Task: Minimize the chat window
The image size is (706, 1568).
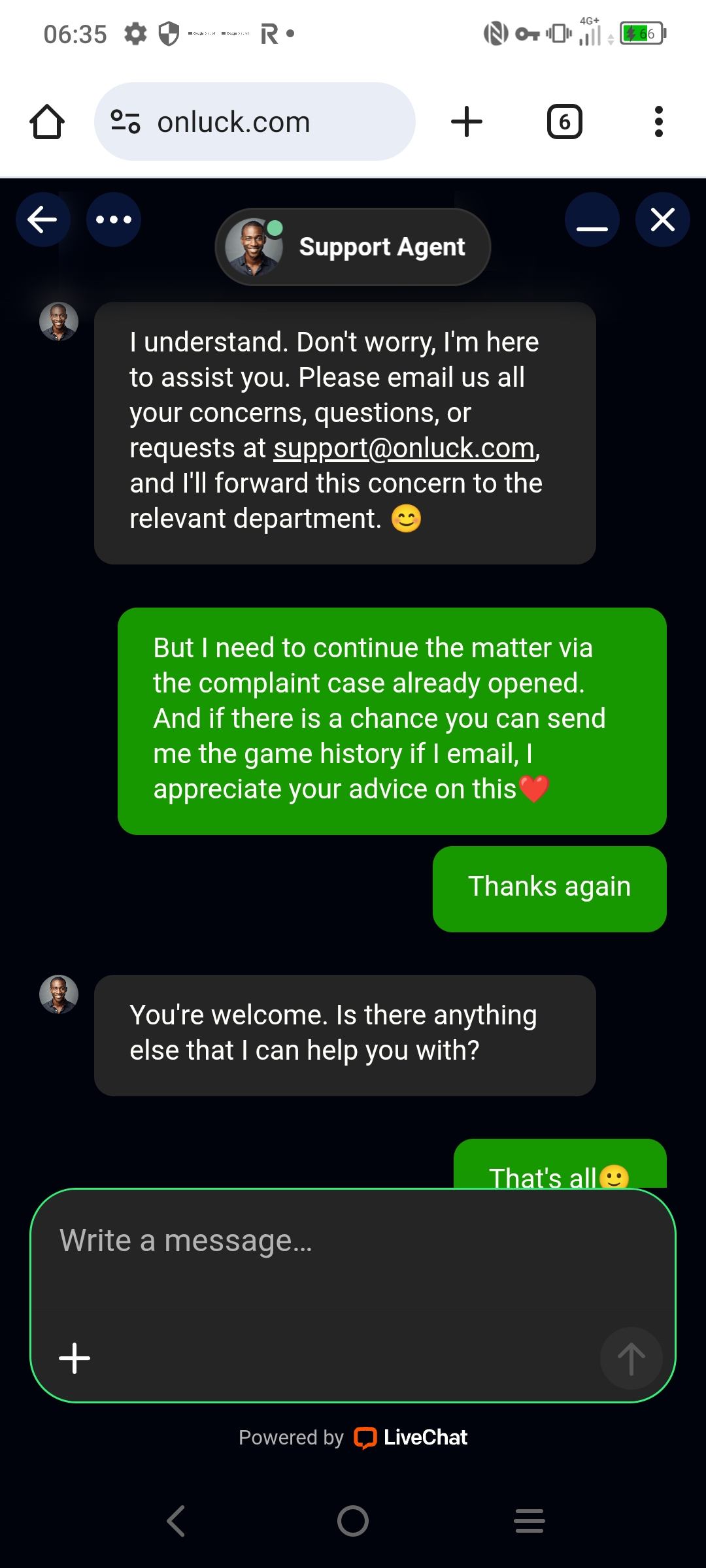Action: tap(592, 220)
